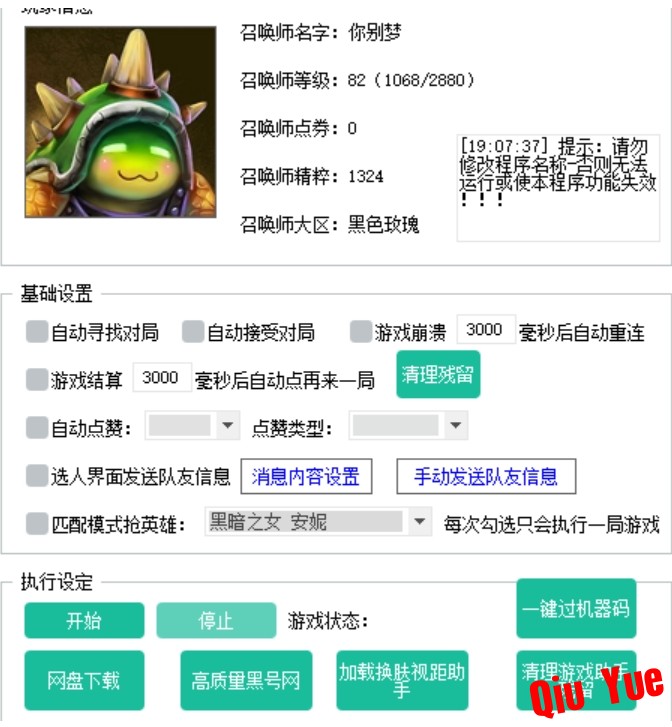
Task: Open 消息内容设置
Action: pos(306,476)
